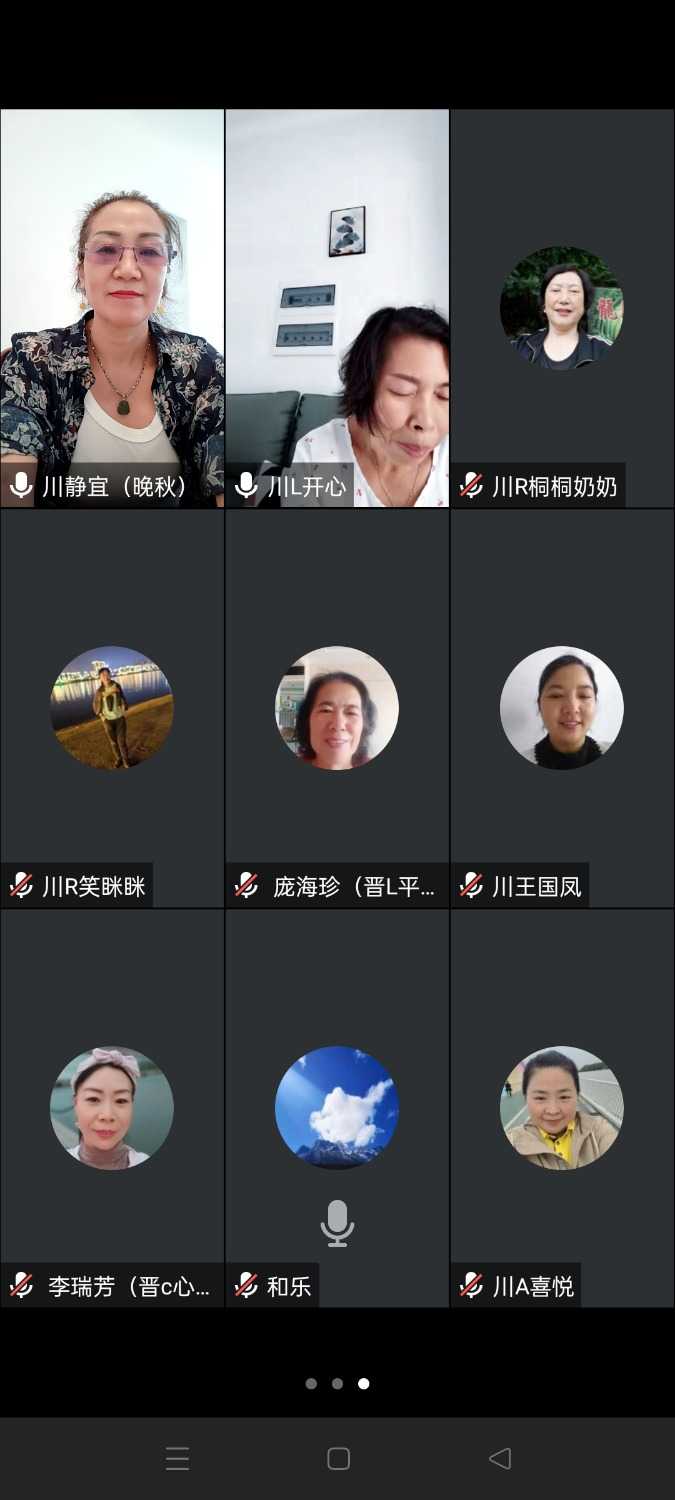Open the recent apps menu
675x1500 pixels.
177,1459
